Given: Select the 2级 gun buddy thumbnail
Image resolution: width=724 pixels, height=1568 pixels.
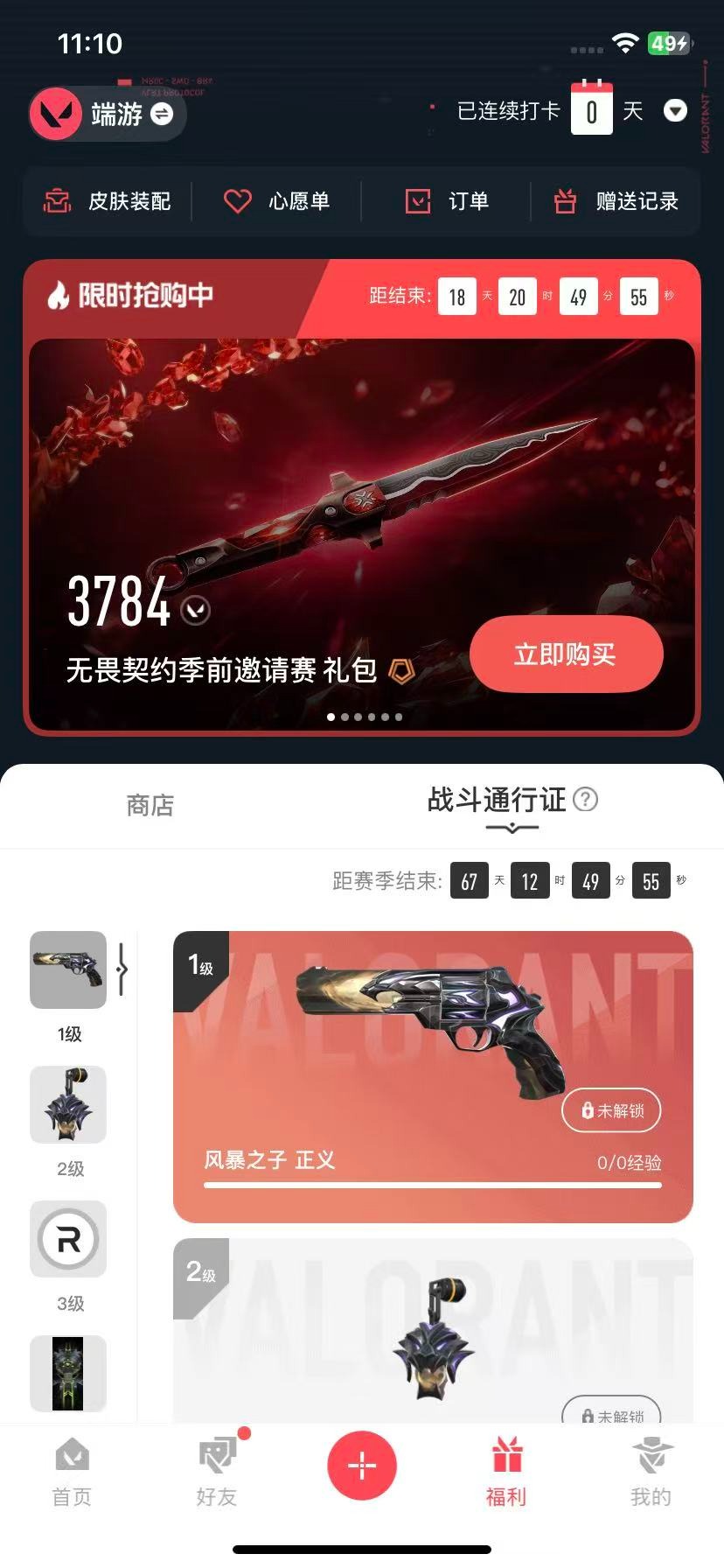Looking at the screenshot, I should 68,1104.
